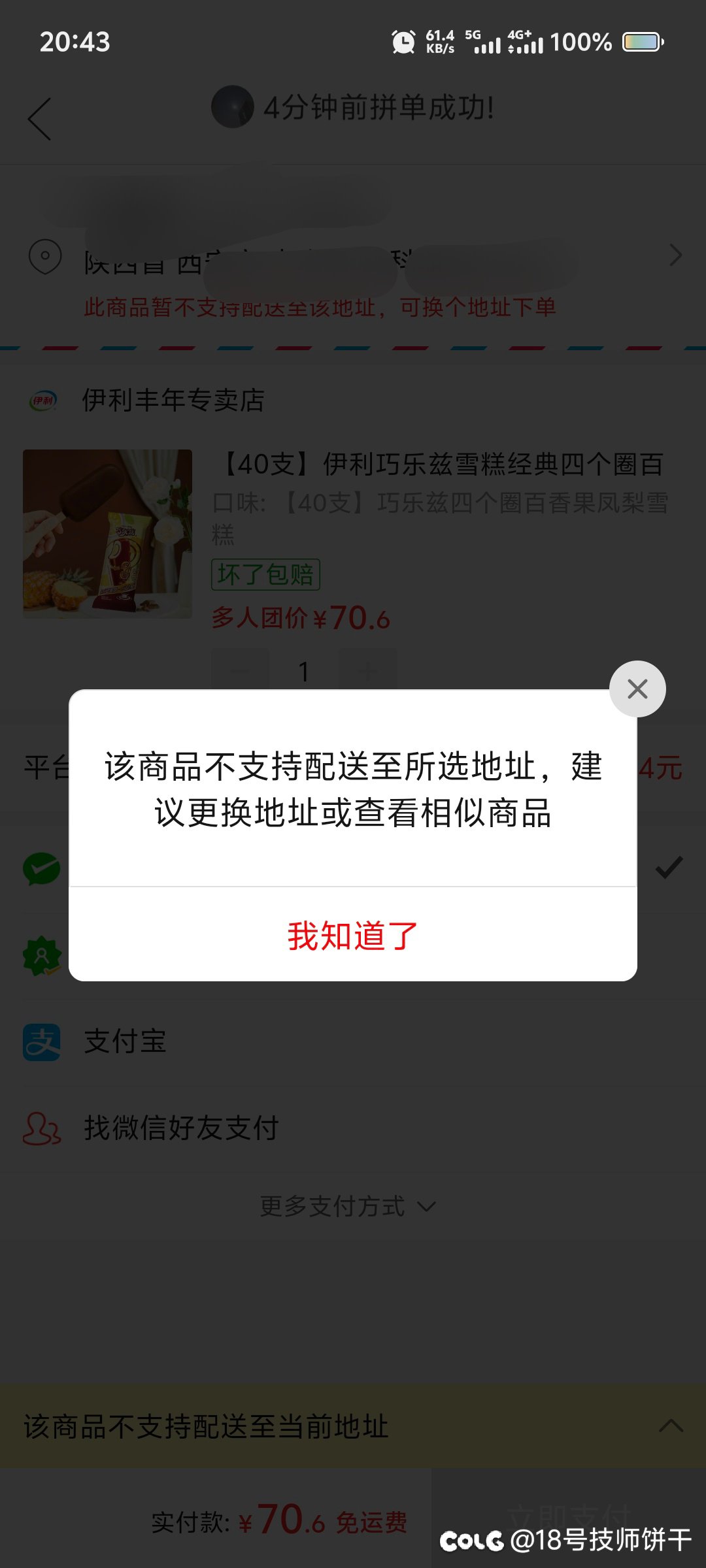Choose 找微信好友支付 payment option
This screenshot has height=1568, width=706.
tap(181, 1128)
